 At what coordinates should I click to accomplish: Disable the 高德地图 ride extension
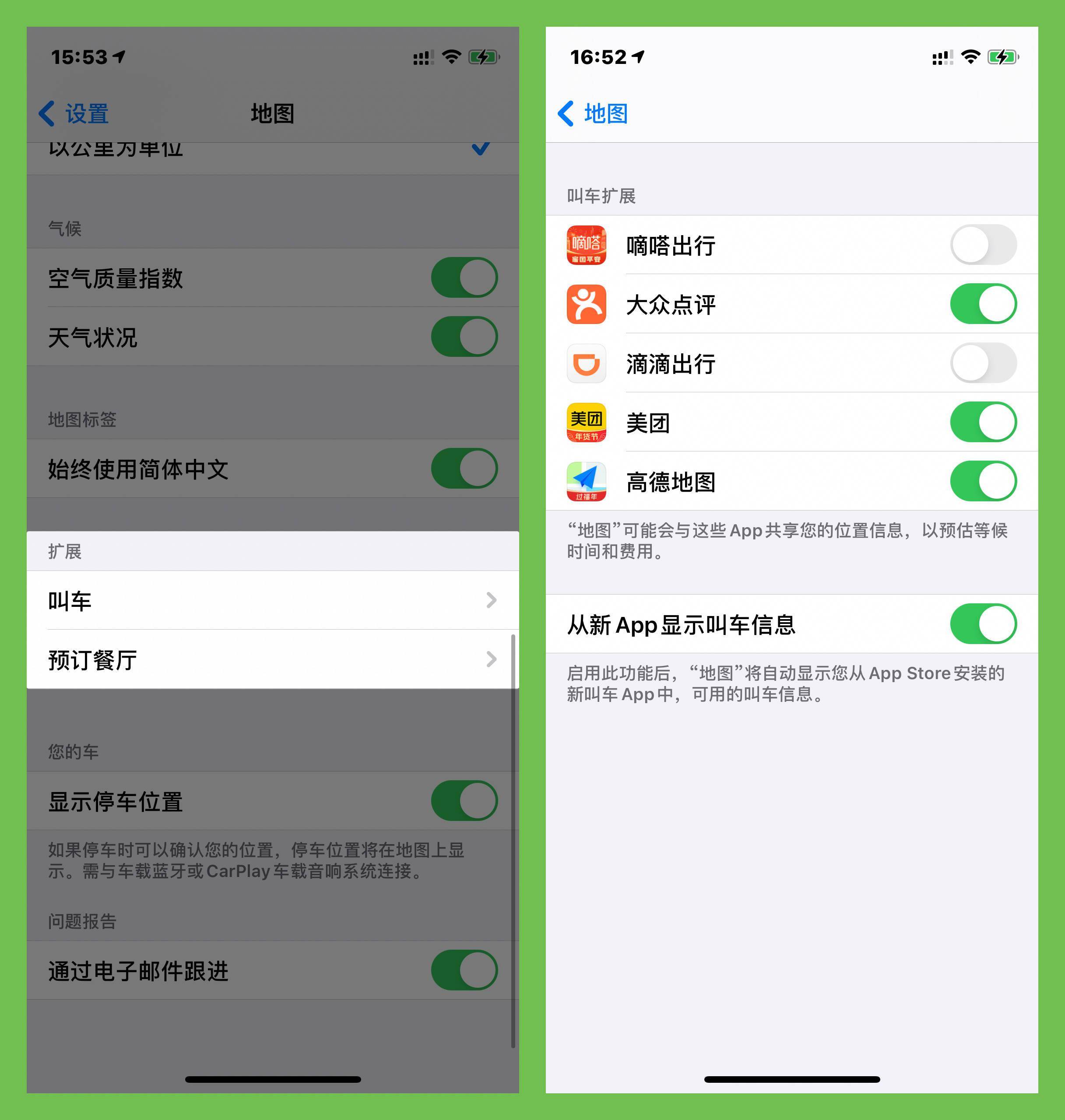click(x=983, y=481)
